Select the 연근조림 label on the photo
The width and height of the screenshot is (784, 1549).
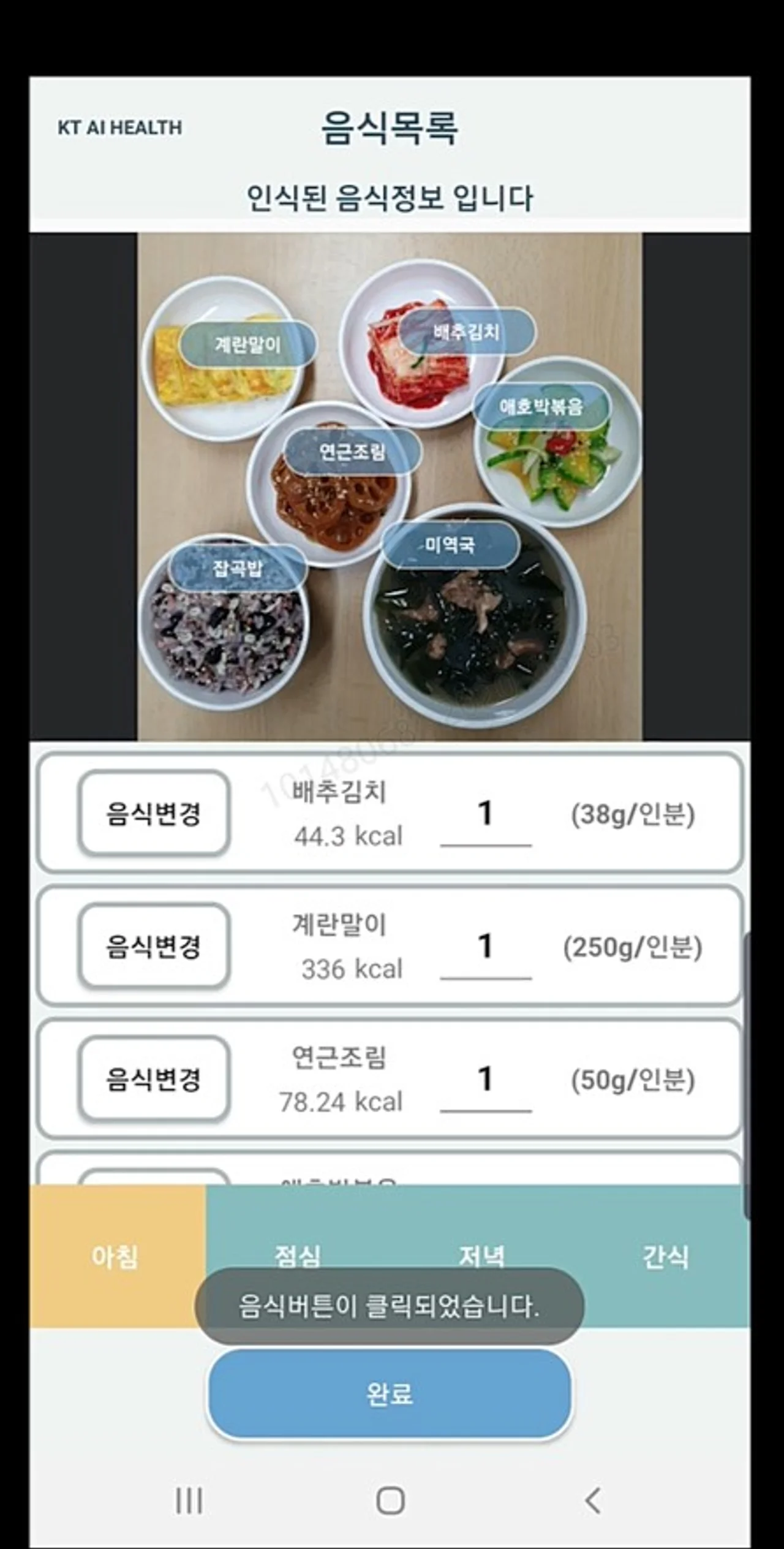tap(353, 452)
